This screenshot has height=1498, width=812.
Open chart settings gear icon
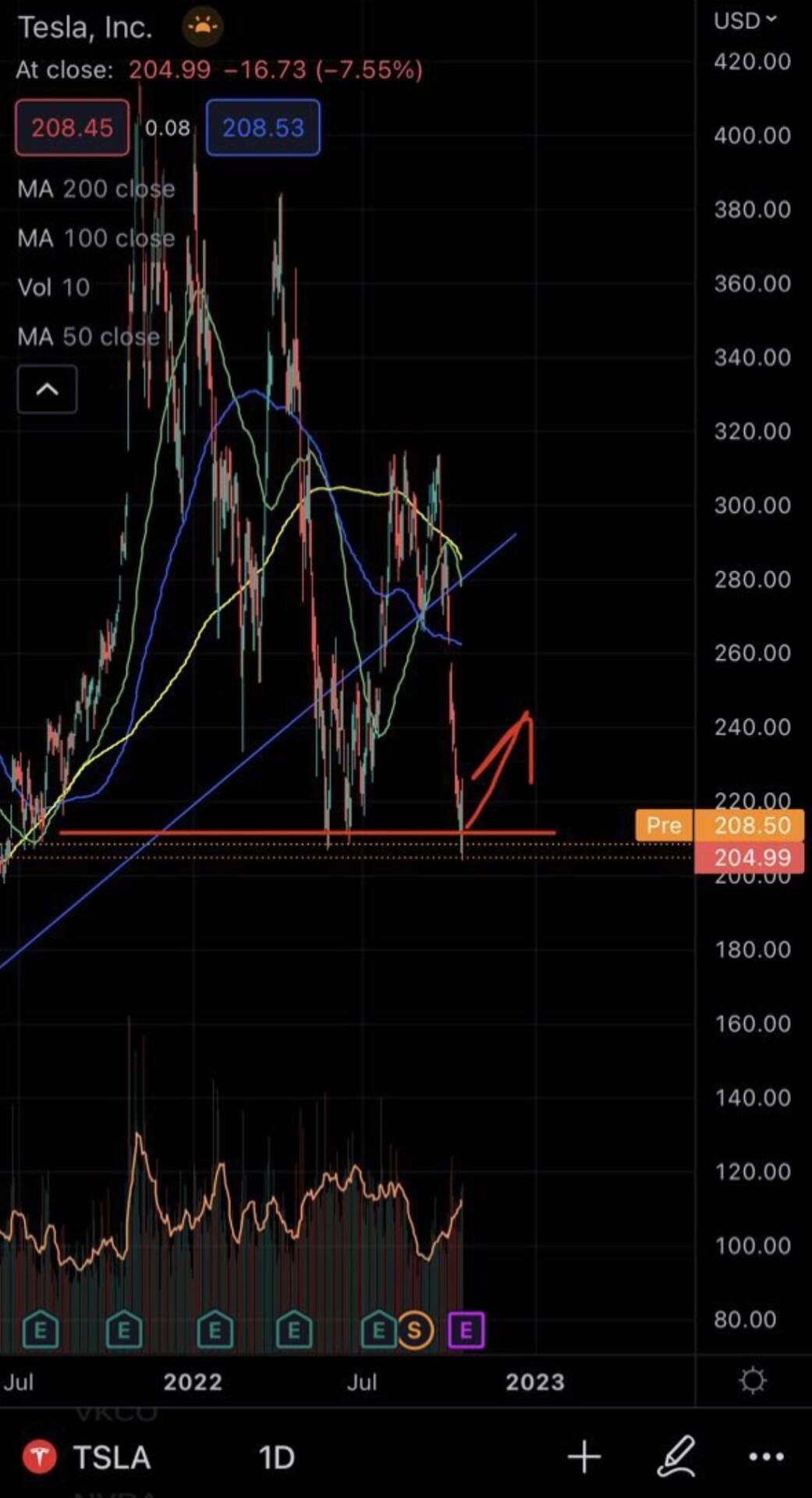click(753, 1381)
